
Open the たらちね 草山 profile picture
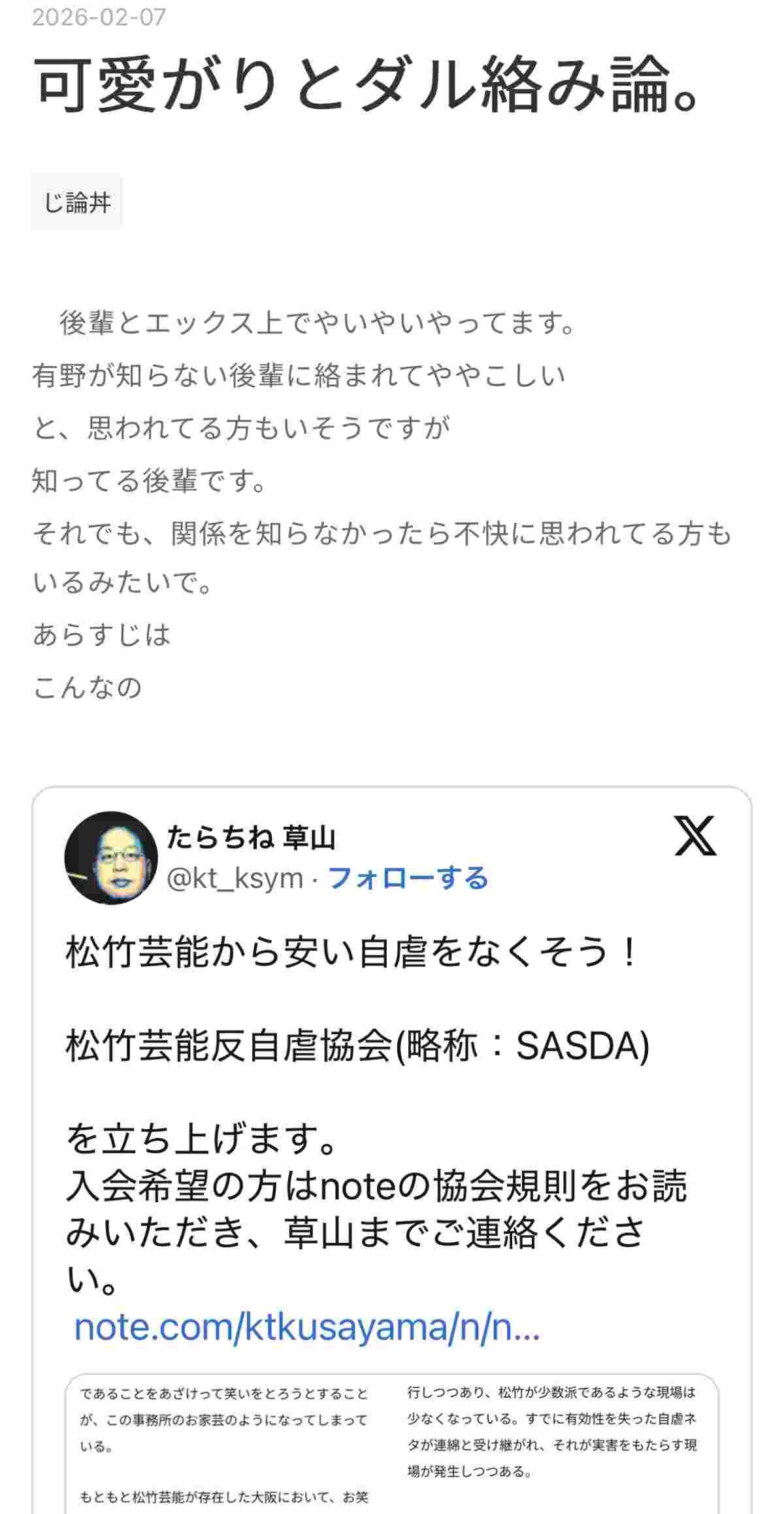click(x=111, y=858)
